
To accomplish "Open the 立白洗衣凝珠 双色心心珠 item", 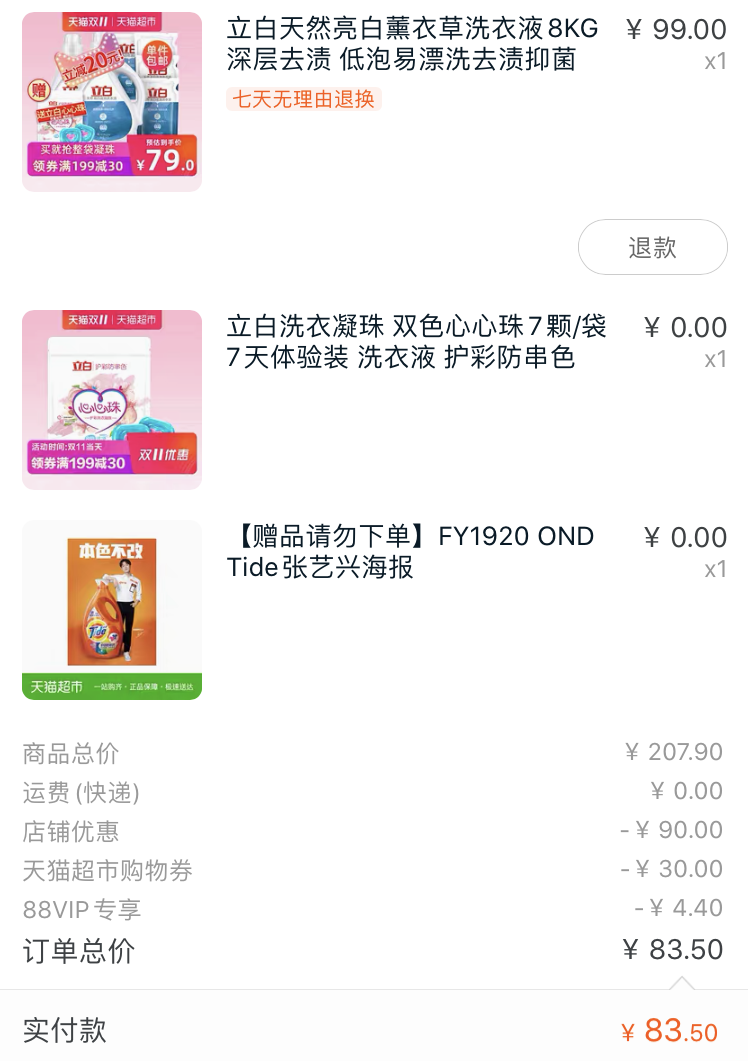I will click(415, 342).
